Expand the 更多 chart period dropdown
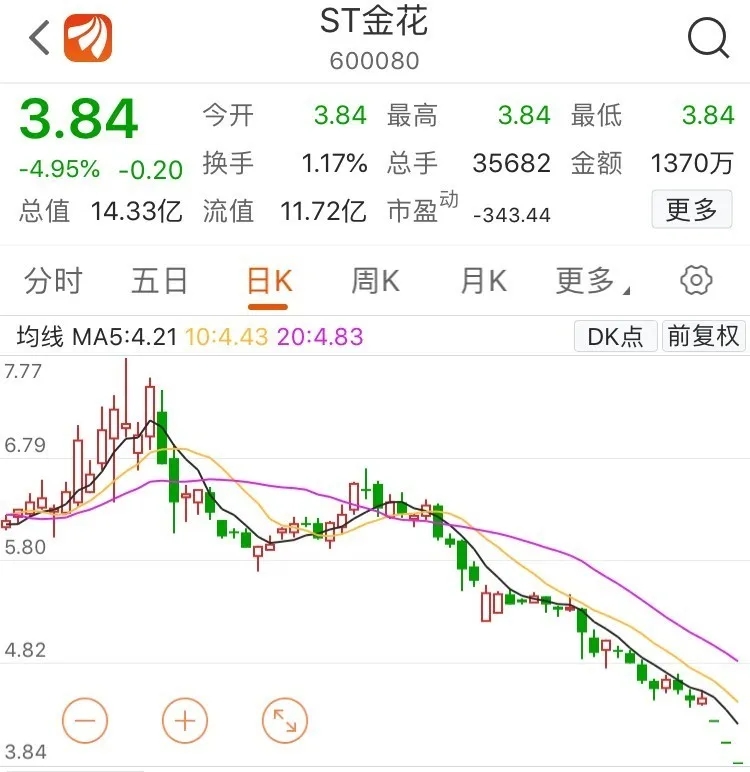The image size is (750, 772). [x=592, y=282]
